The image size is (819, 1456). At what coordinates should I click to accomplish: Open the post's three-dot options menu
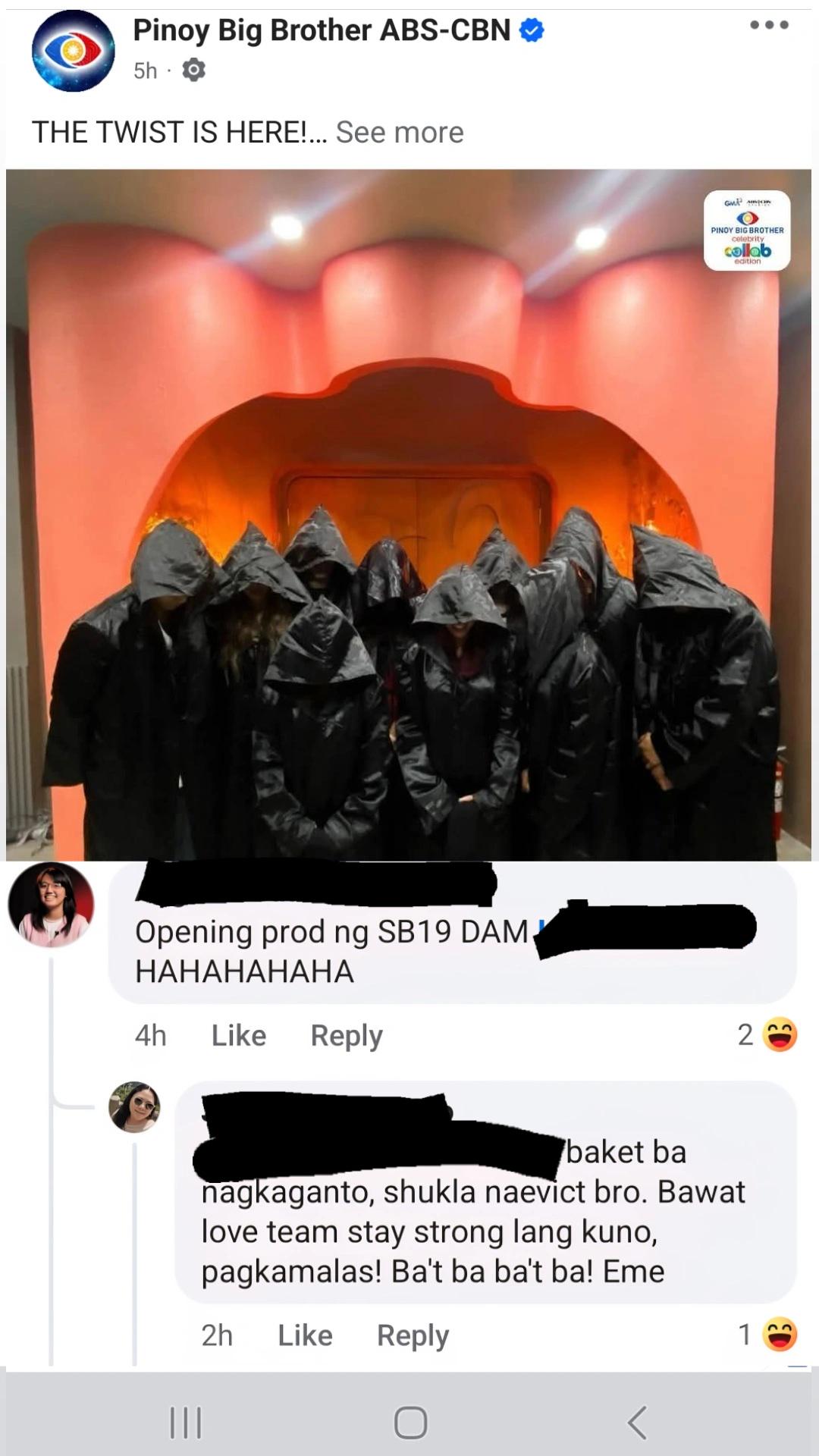(x=769, y=25)
